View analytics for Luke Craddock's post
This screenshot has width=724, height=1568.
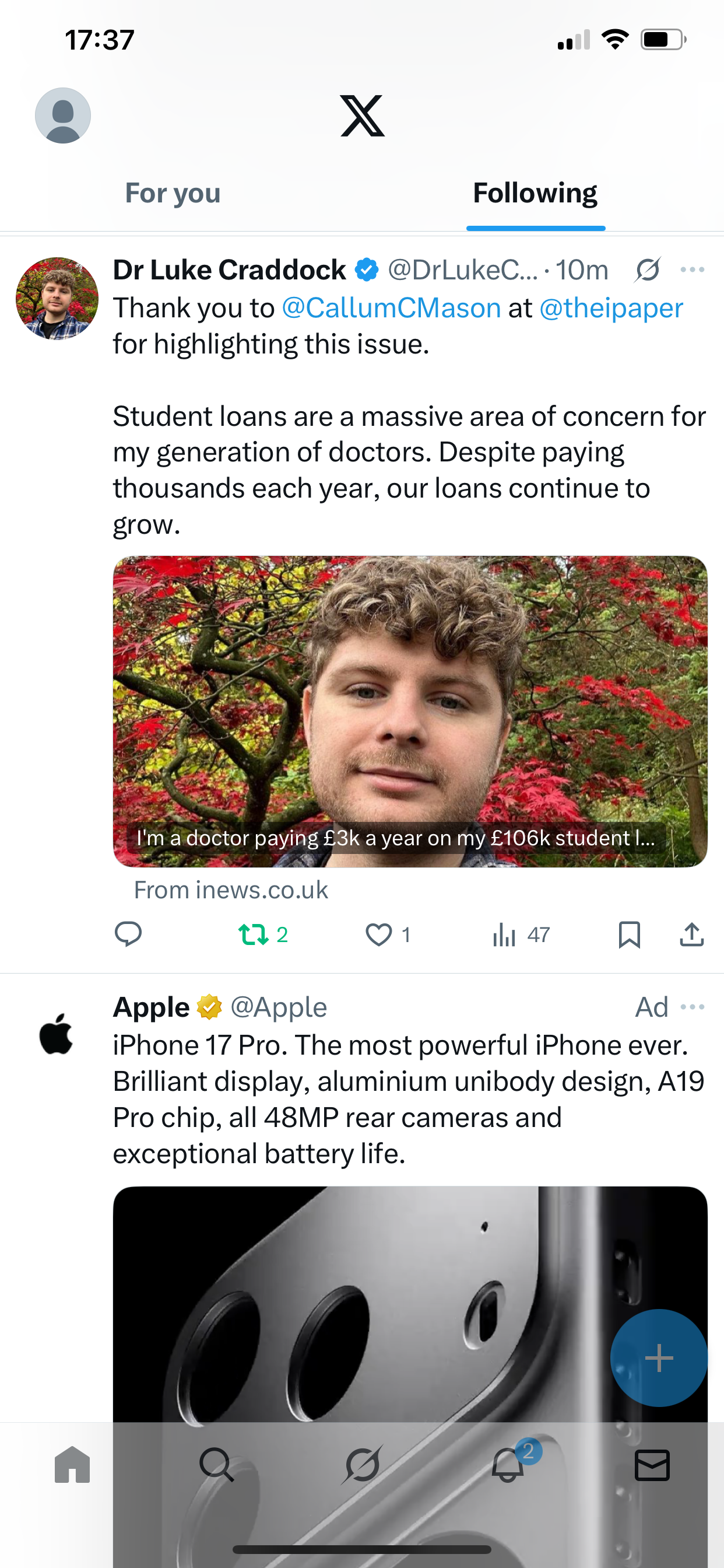505,935
